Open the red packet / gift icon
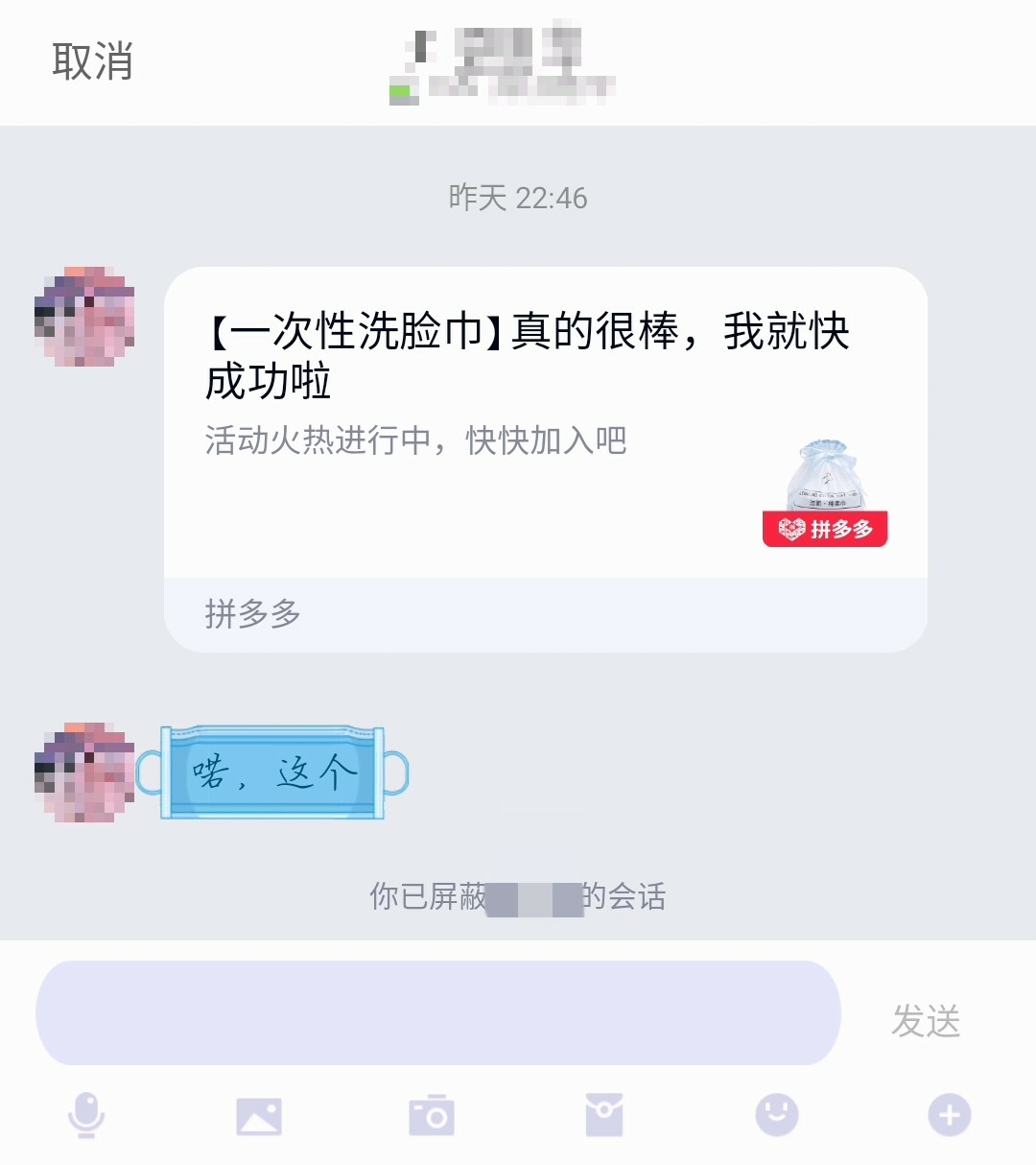The width and height of the screenshot is (1036, 1165). click(x=602, y=1114)
